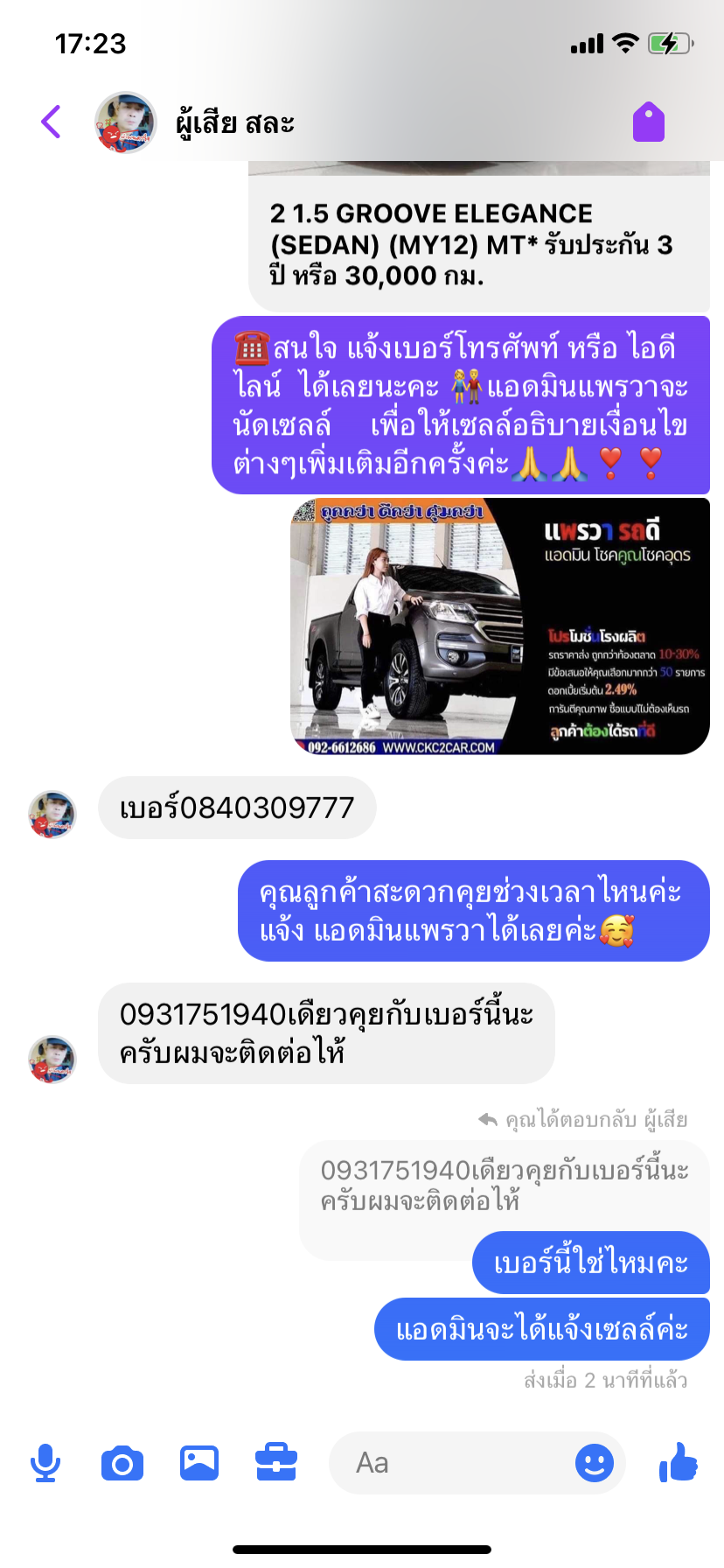The image size is (724, 1568).
Task: Jump to quoted 0931751940 reply message
Action: coord(505,1185)
